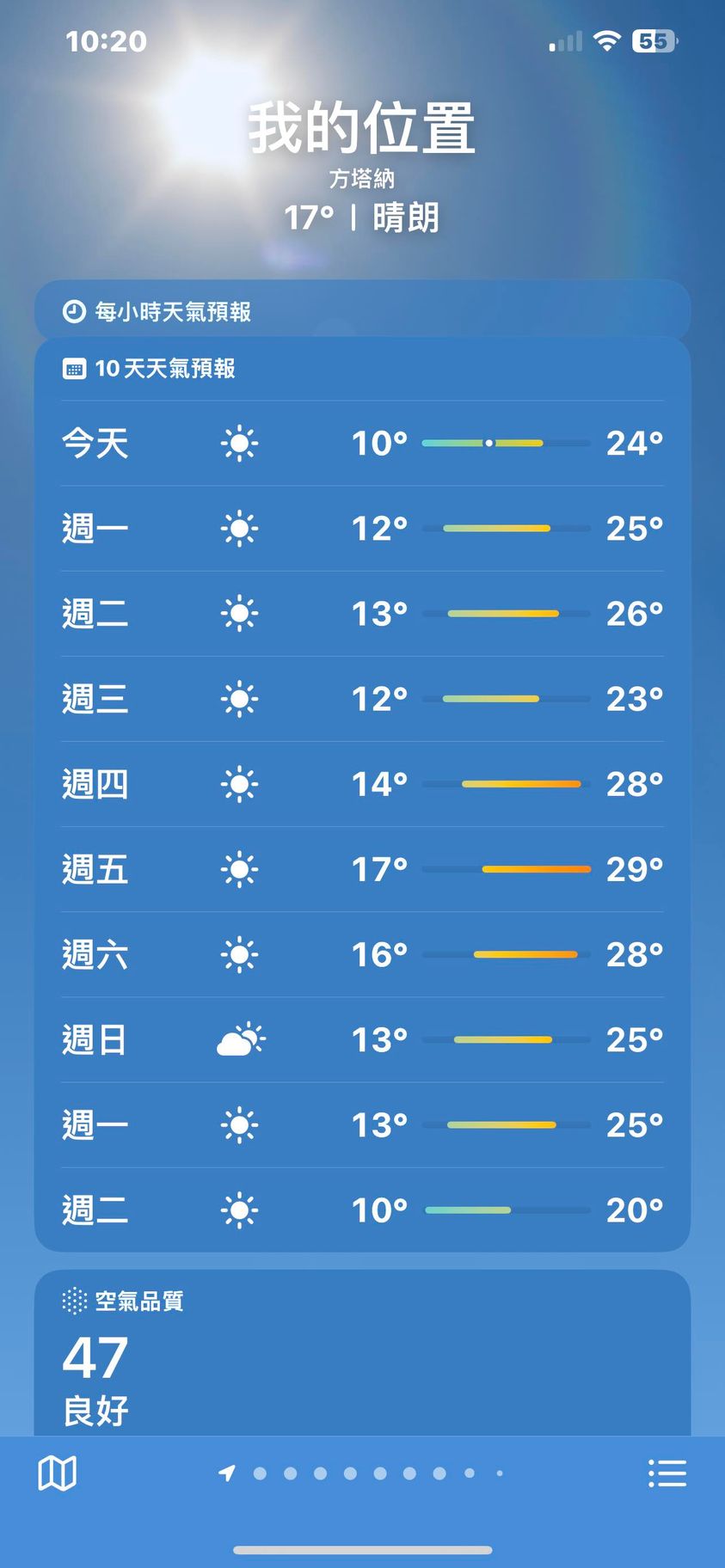Open the partly cloudy 週日 forecast row
725x1568 pixels.
click(x=362, y=1039)
